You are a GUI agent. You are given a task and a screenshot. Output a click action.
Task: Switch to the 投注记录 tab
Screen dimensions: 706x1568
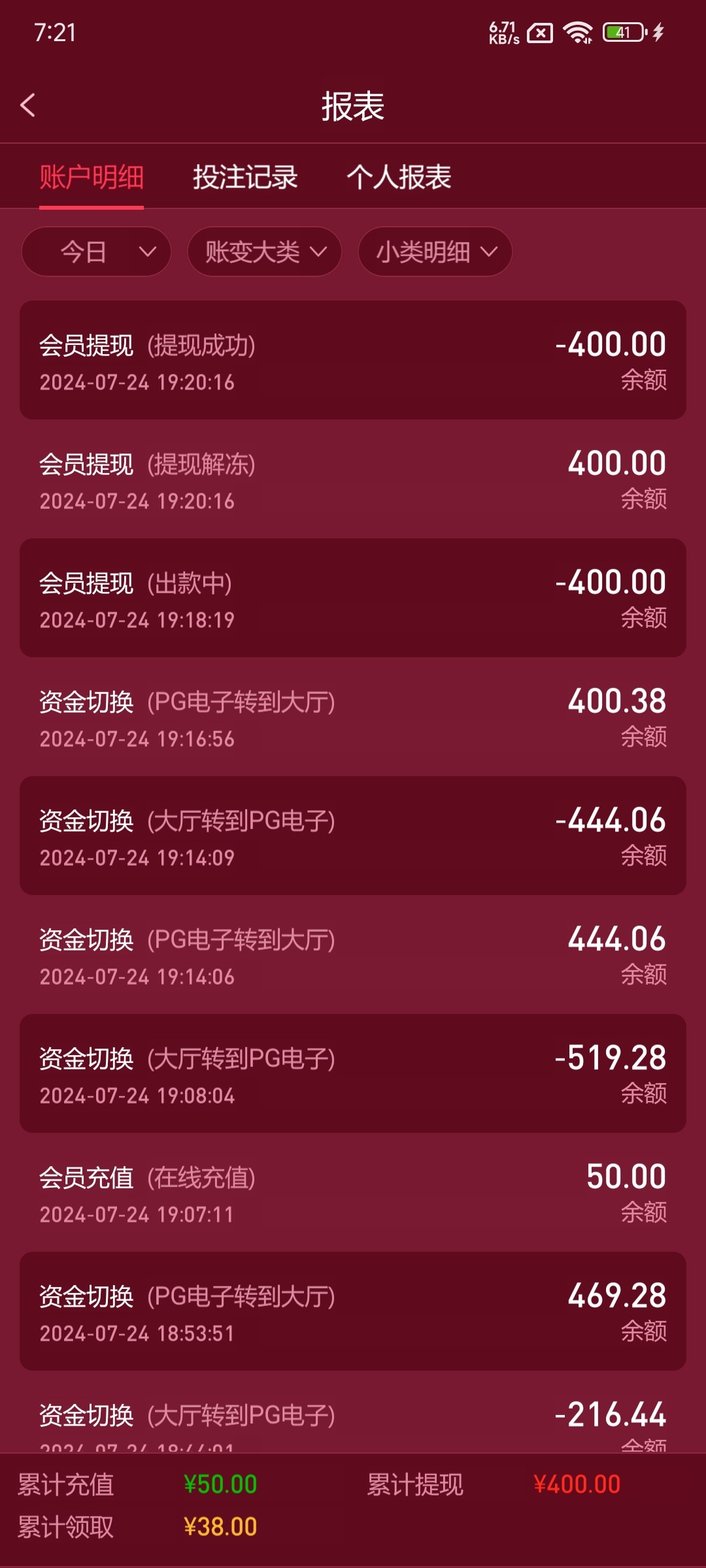(245, 177)
